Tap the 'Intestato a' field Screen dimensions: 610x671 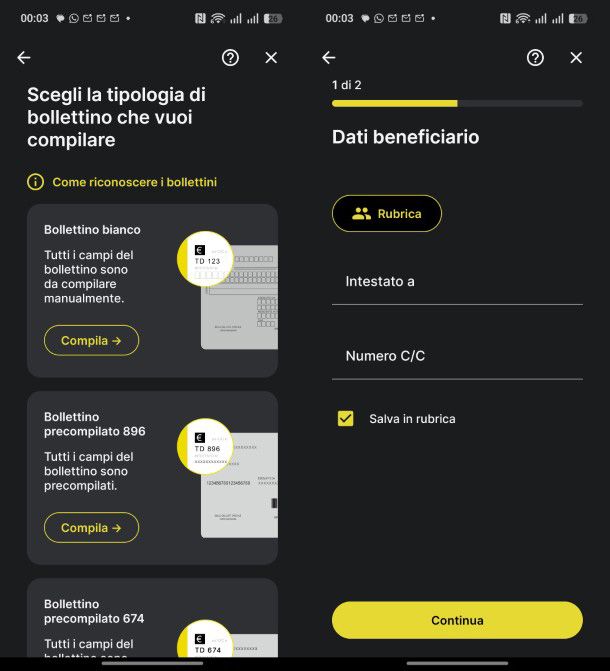click(x=457, y=282)
